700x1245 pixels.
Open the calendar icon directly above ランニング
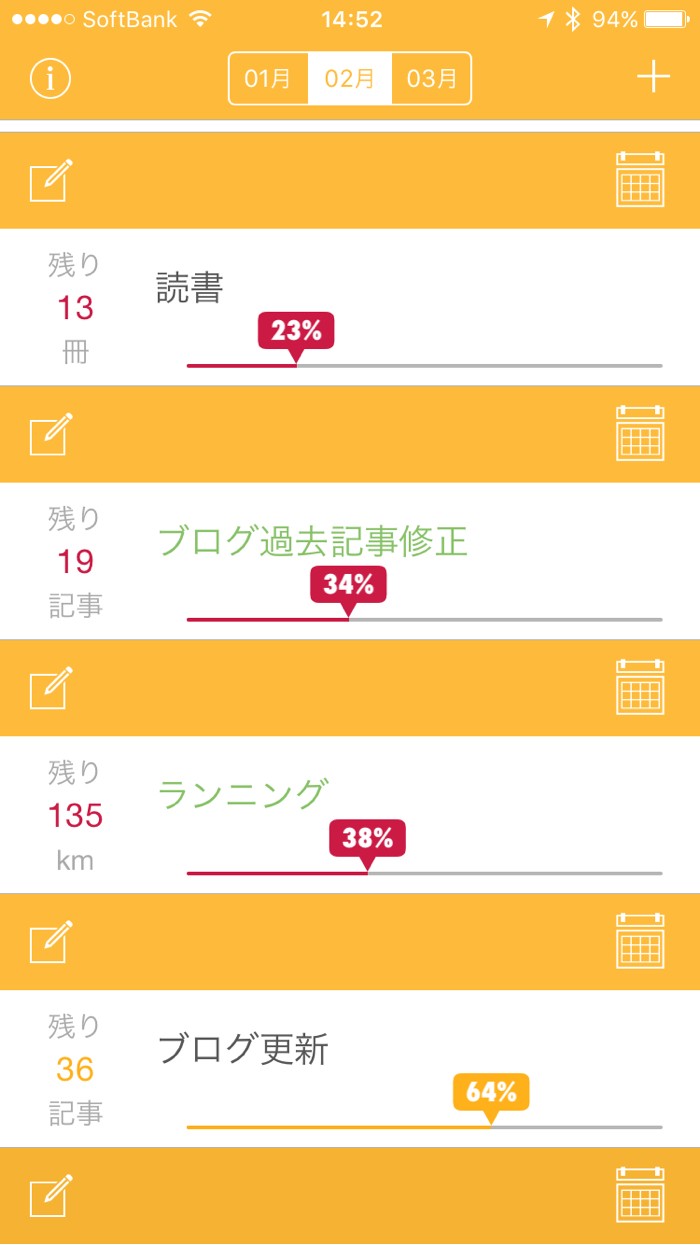point(640,687)
